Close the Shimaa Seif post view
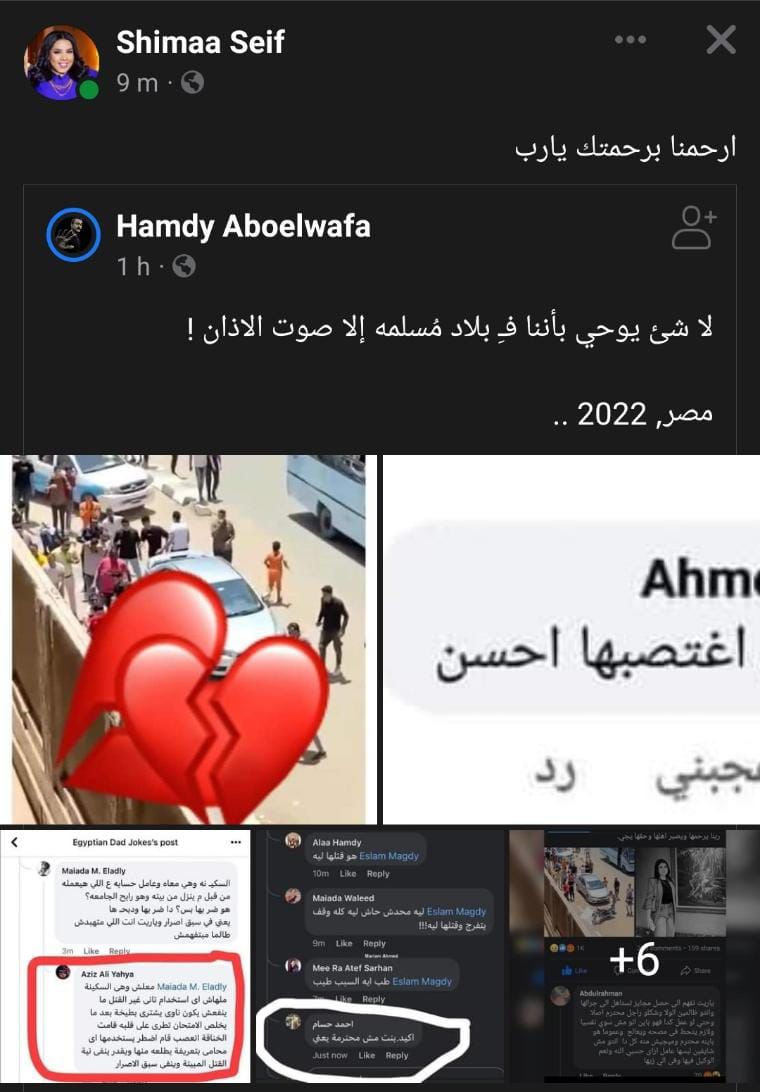This screenshot has width=760, height=1092. point(720,40)
